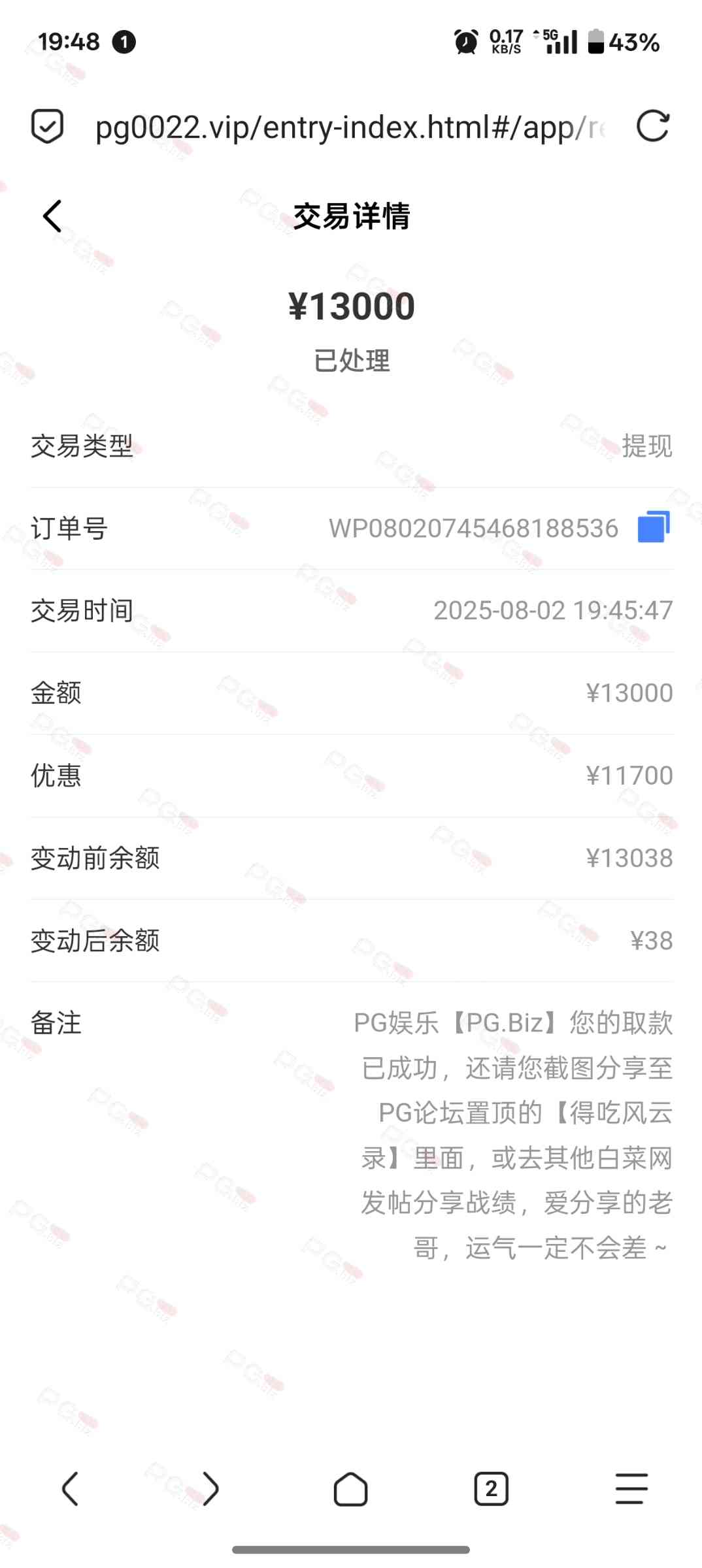Open the browser home page
Screen dimensions: 702x1568
pyautogui.click(x=350, y=1489)
